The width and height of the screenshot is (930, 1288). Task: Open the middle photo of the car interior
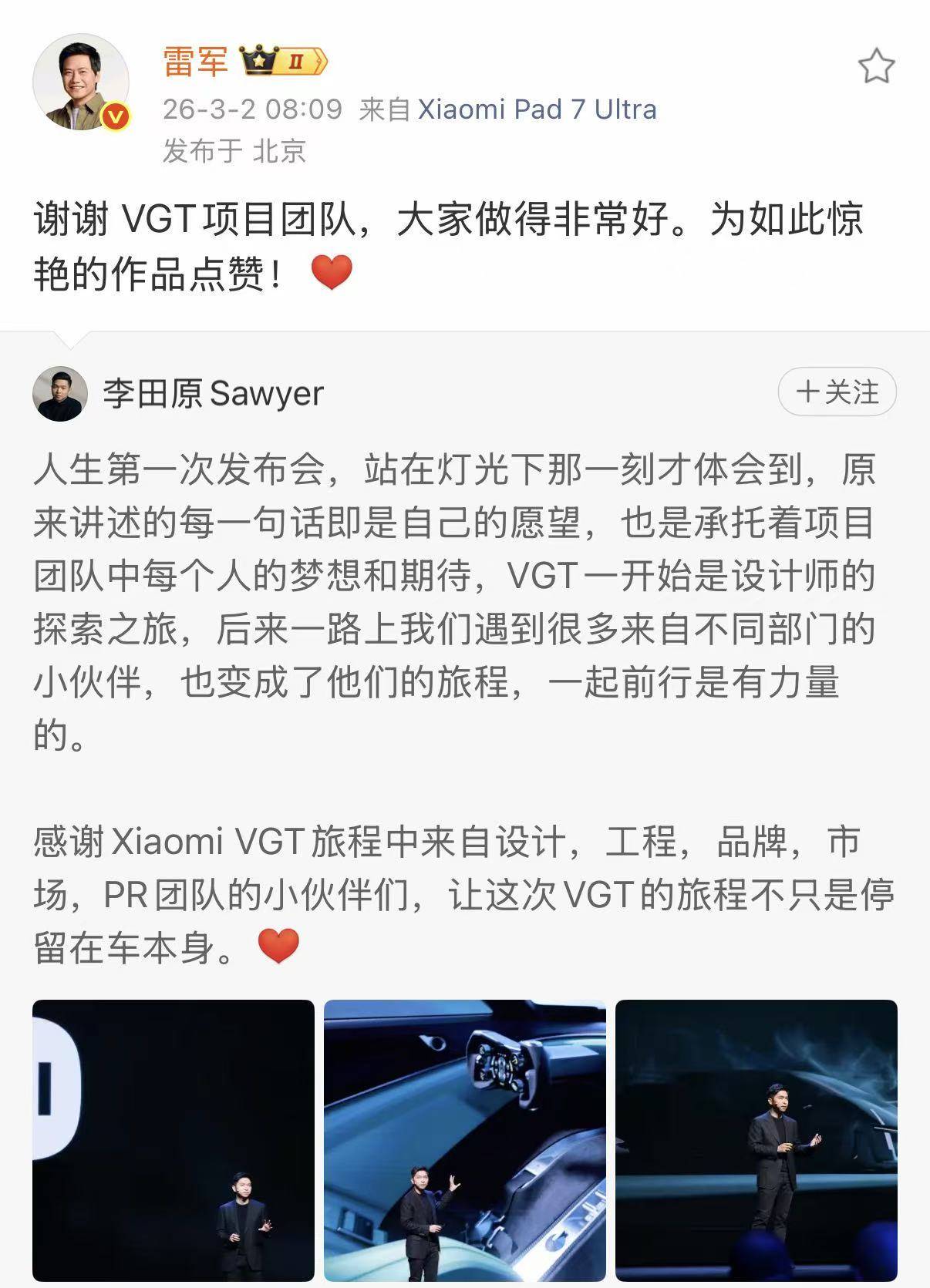click(x=465, y=1141)
